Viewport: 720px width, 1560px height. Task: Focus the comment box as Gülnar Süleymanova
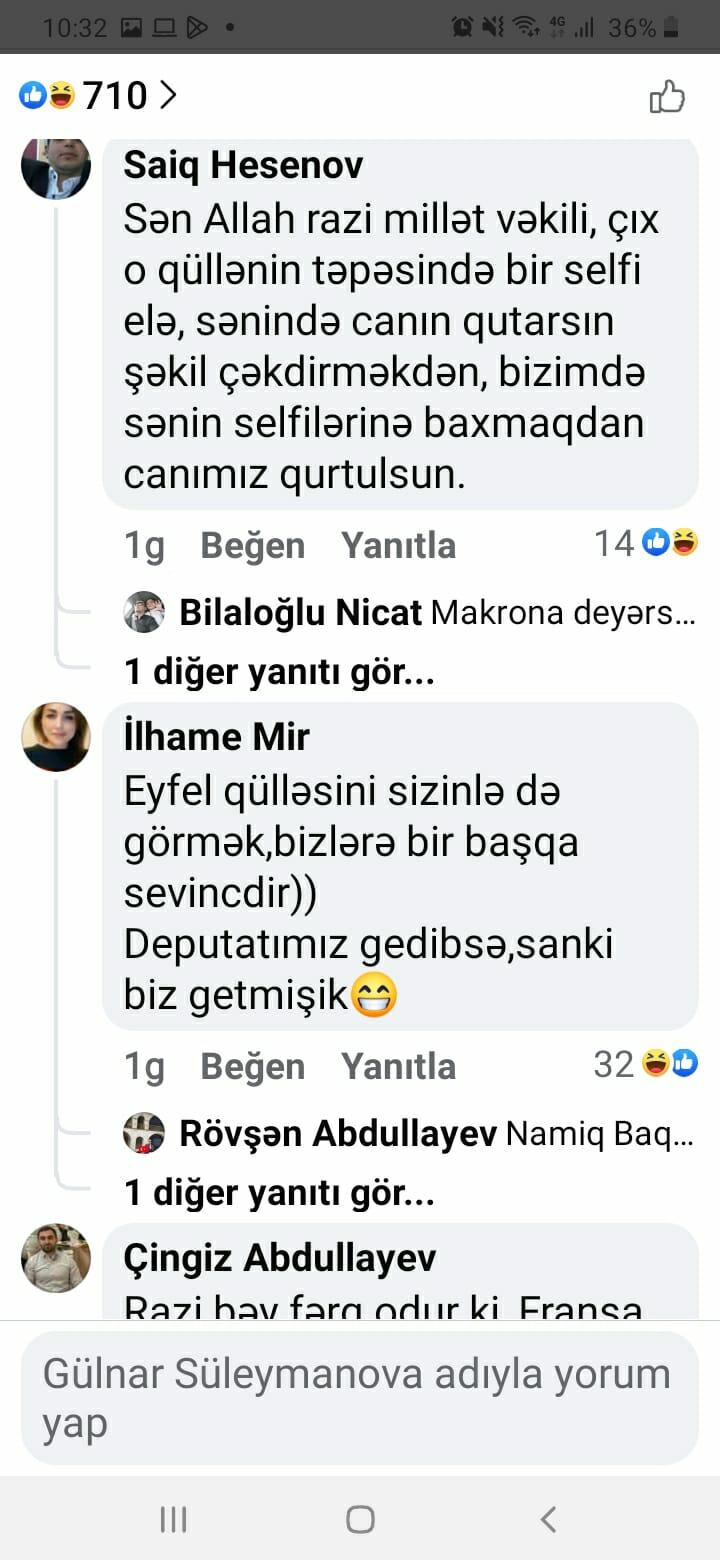click(360, 1398)
